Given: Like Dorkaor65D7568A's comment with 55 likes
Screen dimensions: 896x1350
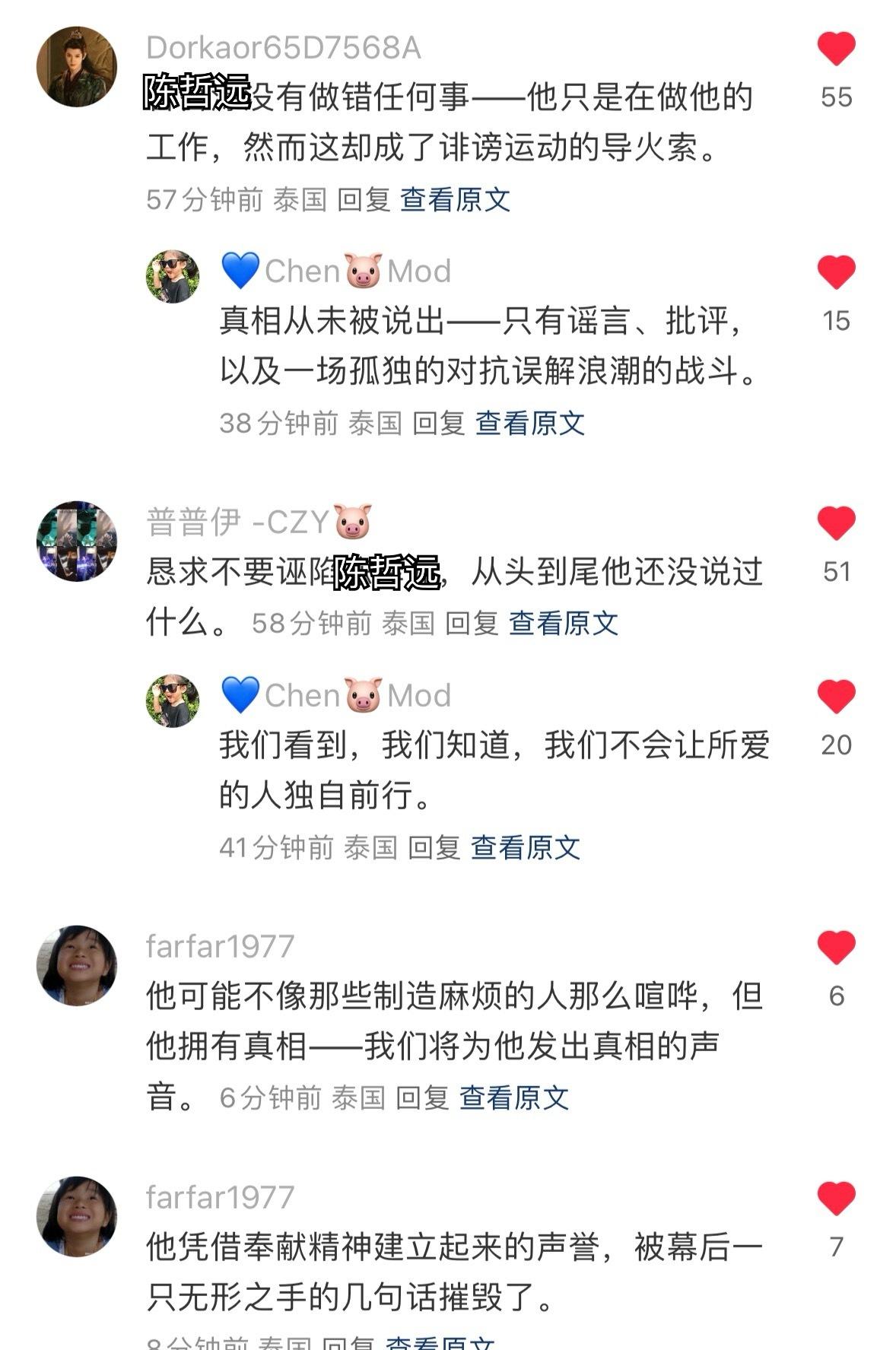Looking at the screenshot, I should (836, 49).
